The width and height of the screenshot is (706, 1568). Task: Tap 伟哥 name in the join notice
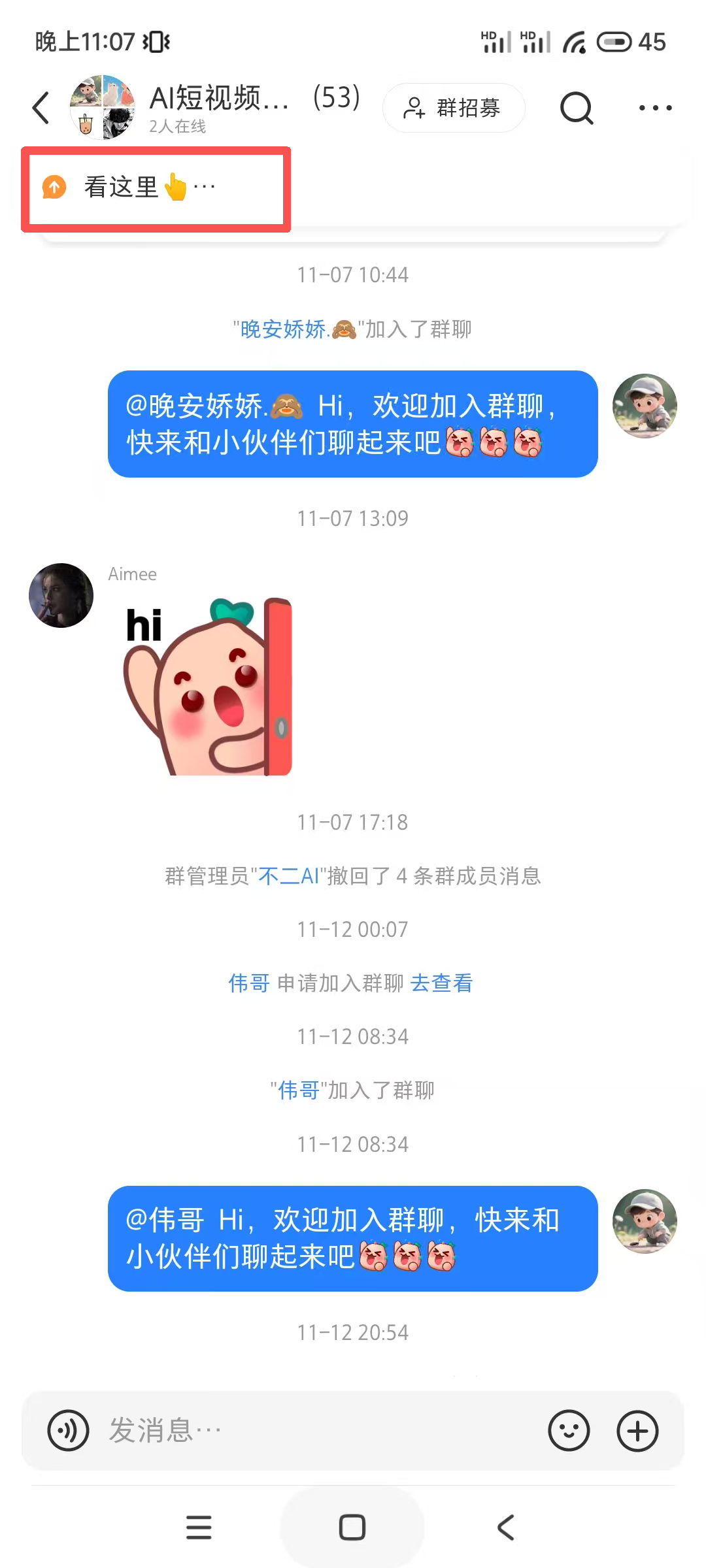[x=299, y=1090]
